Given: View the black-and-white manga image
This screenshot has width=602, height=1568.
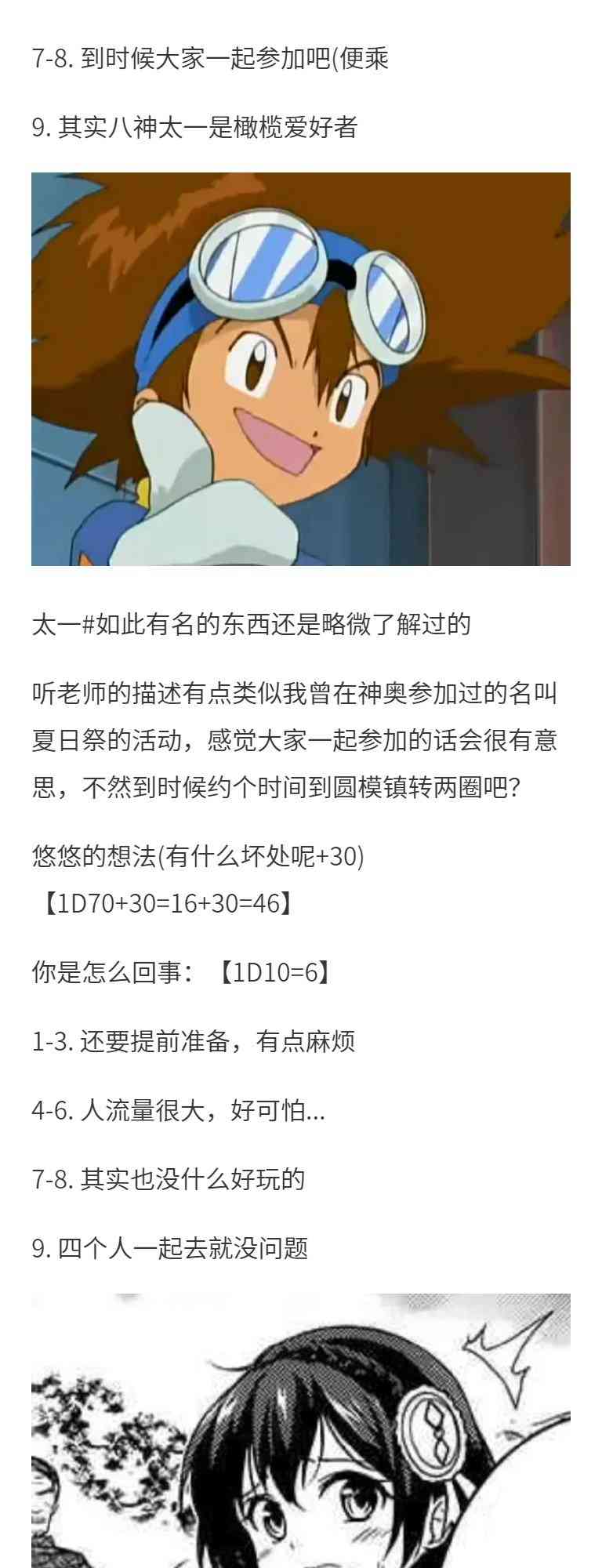Looking at the screenshot, I should [x=301, y=1431].
